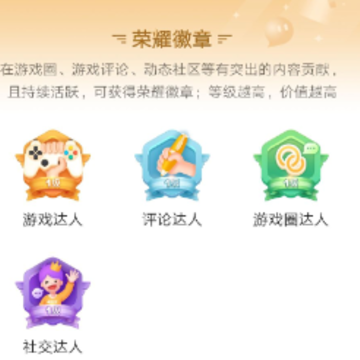Image resolution: width=360 pixels, height=360 pixels.
Task: Tap the 社交达人 badge
Action: 53,293
